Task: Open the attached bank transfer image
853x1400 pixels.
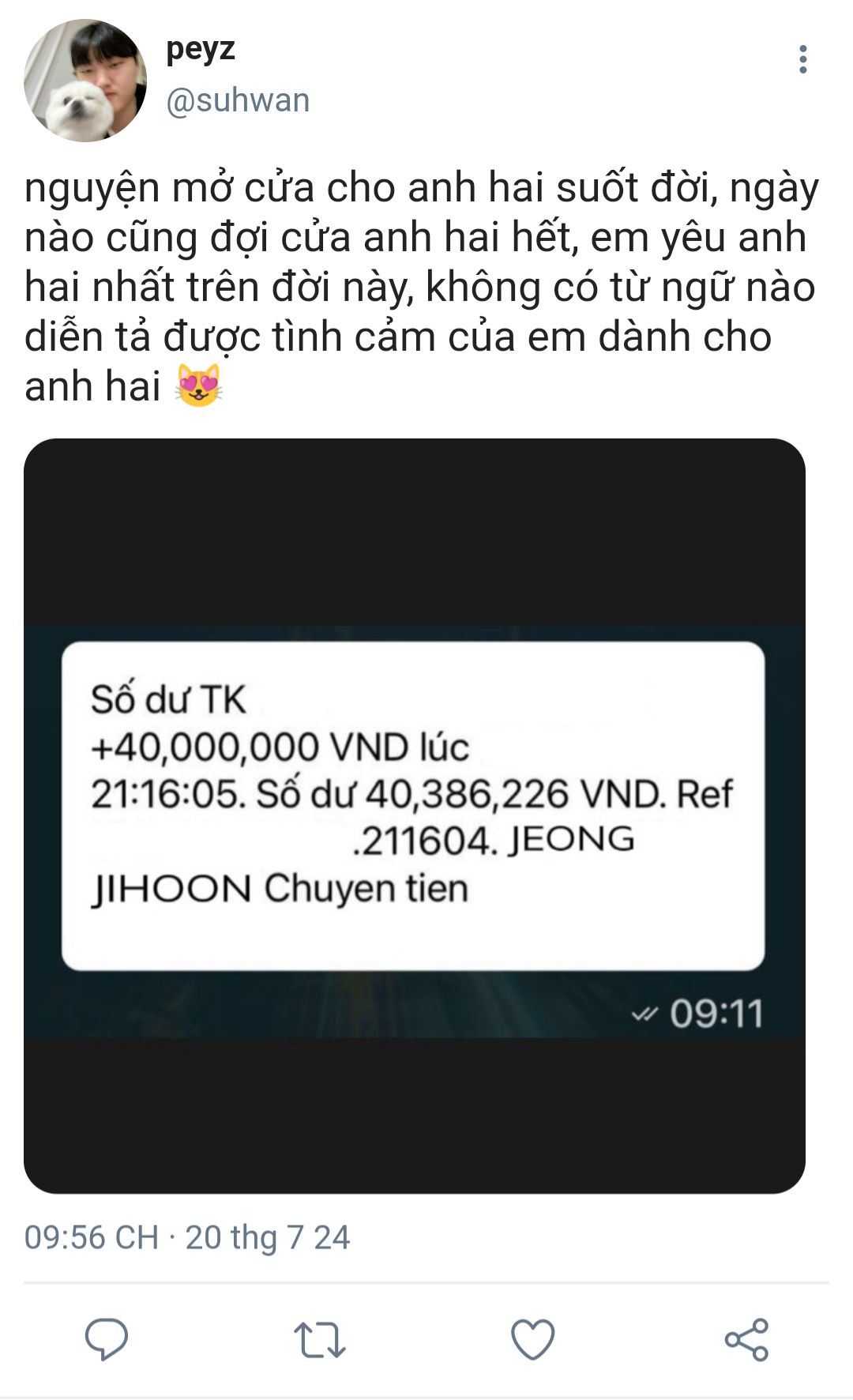Action: (x=415, y=815)
